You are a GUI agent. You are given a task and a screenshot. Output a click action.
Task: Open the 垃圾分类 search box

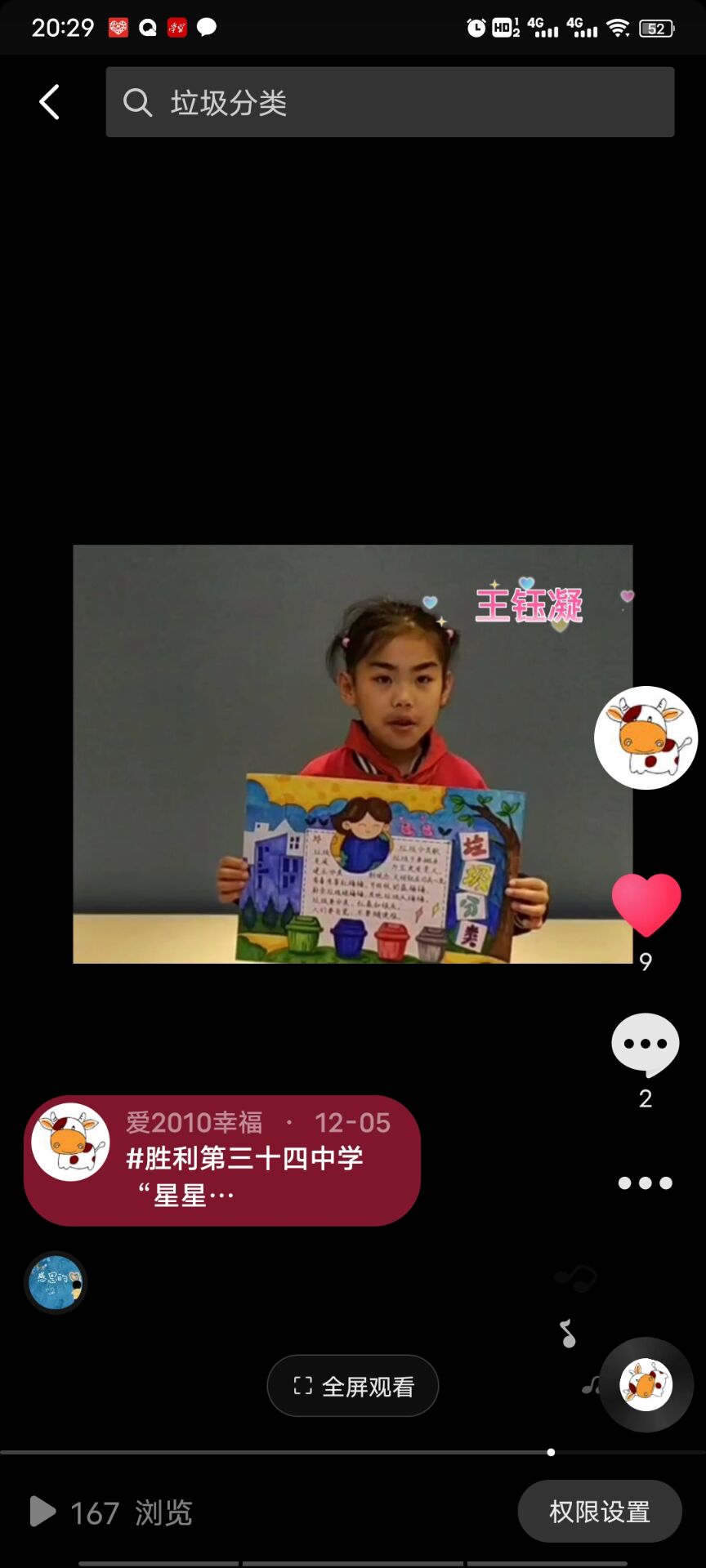coord(390,102)
